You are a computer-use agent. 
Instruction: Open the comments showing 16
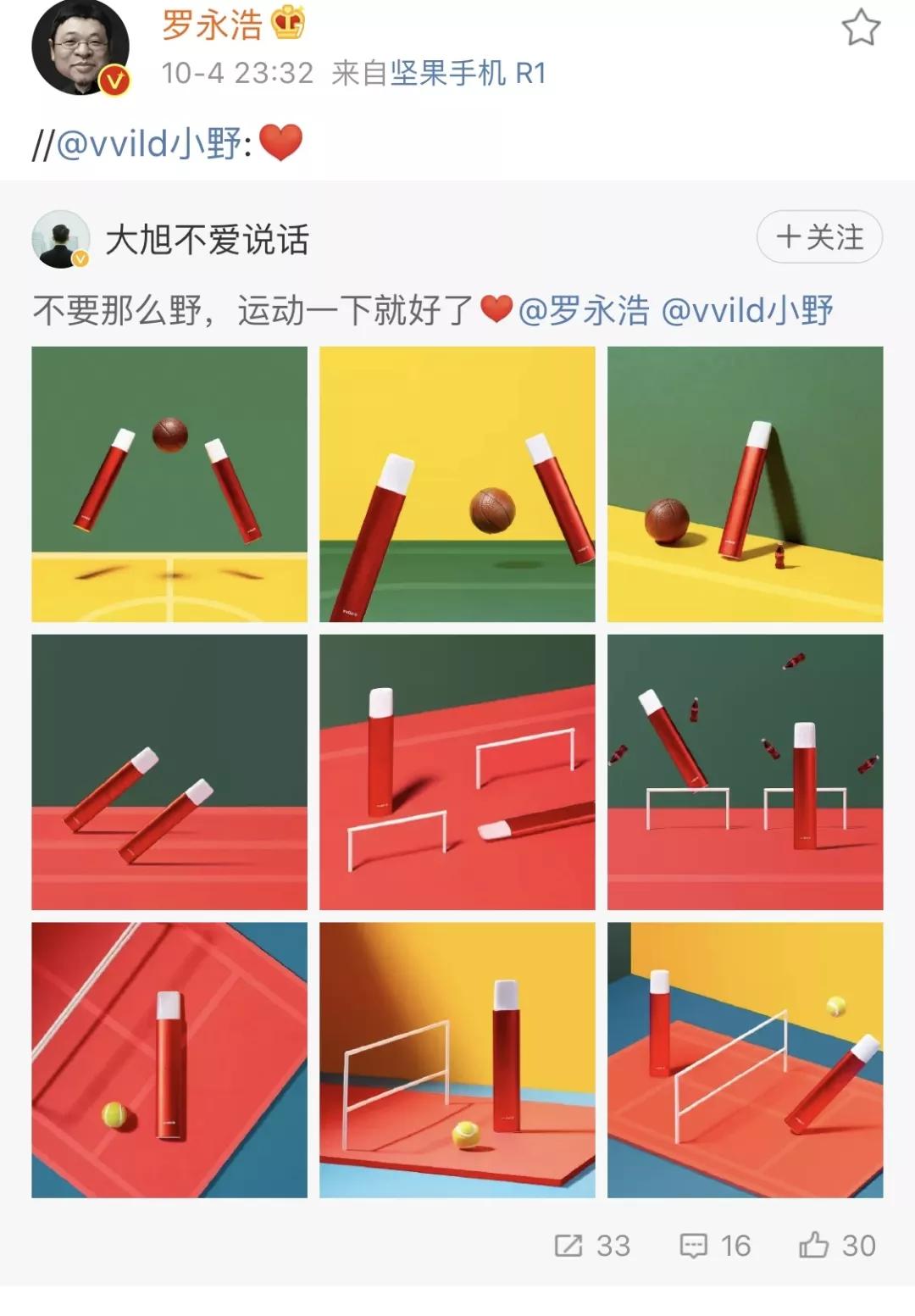tap(715, 1246)
